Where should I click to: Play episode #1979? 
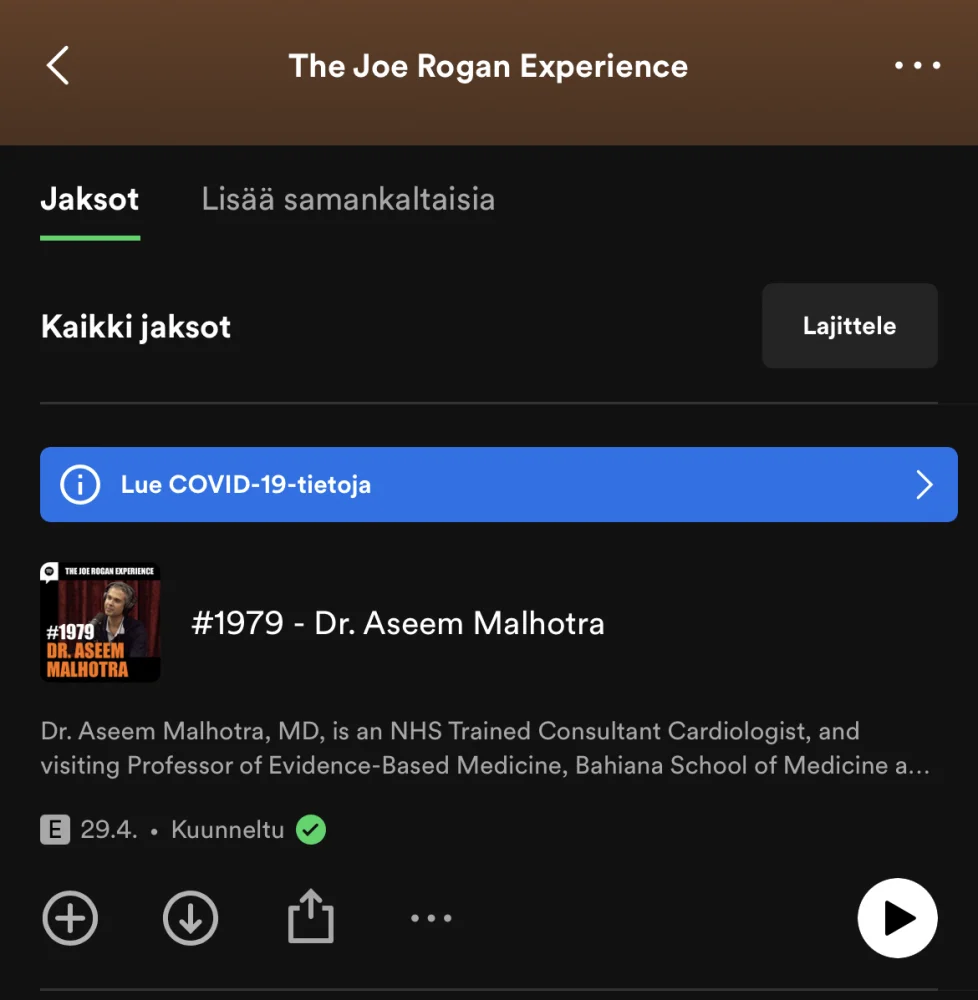tap(897, 918)
